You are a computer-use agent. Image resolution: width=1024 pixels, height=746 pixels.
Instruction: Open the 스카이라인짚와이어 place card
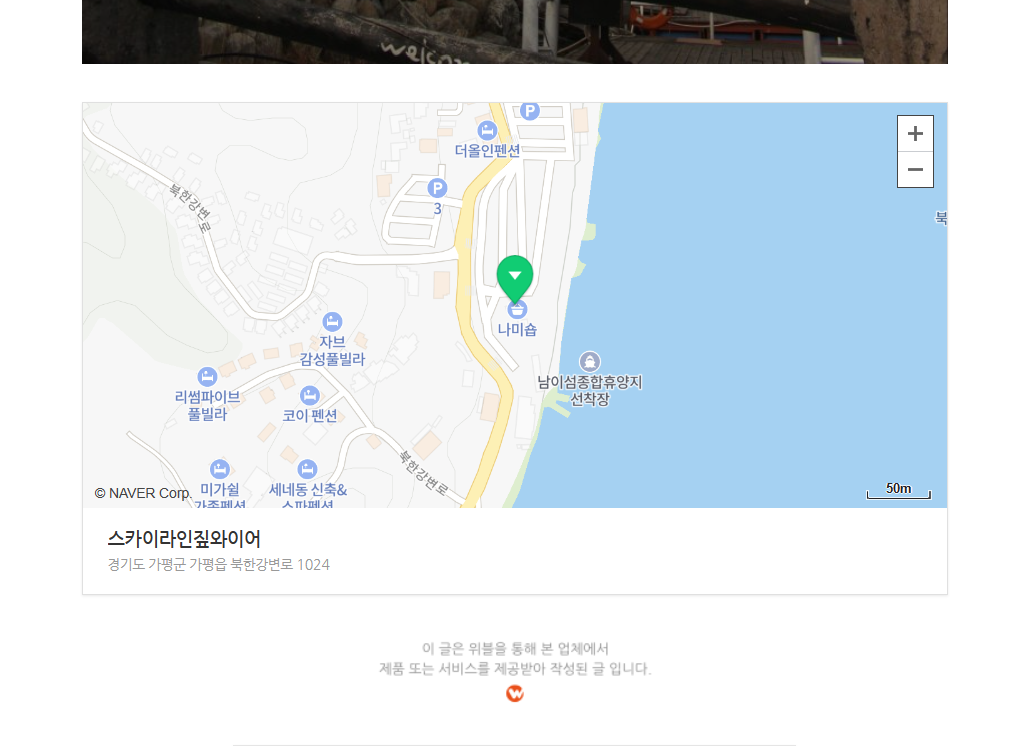tap(184, 539)
